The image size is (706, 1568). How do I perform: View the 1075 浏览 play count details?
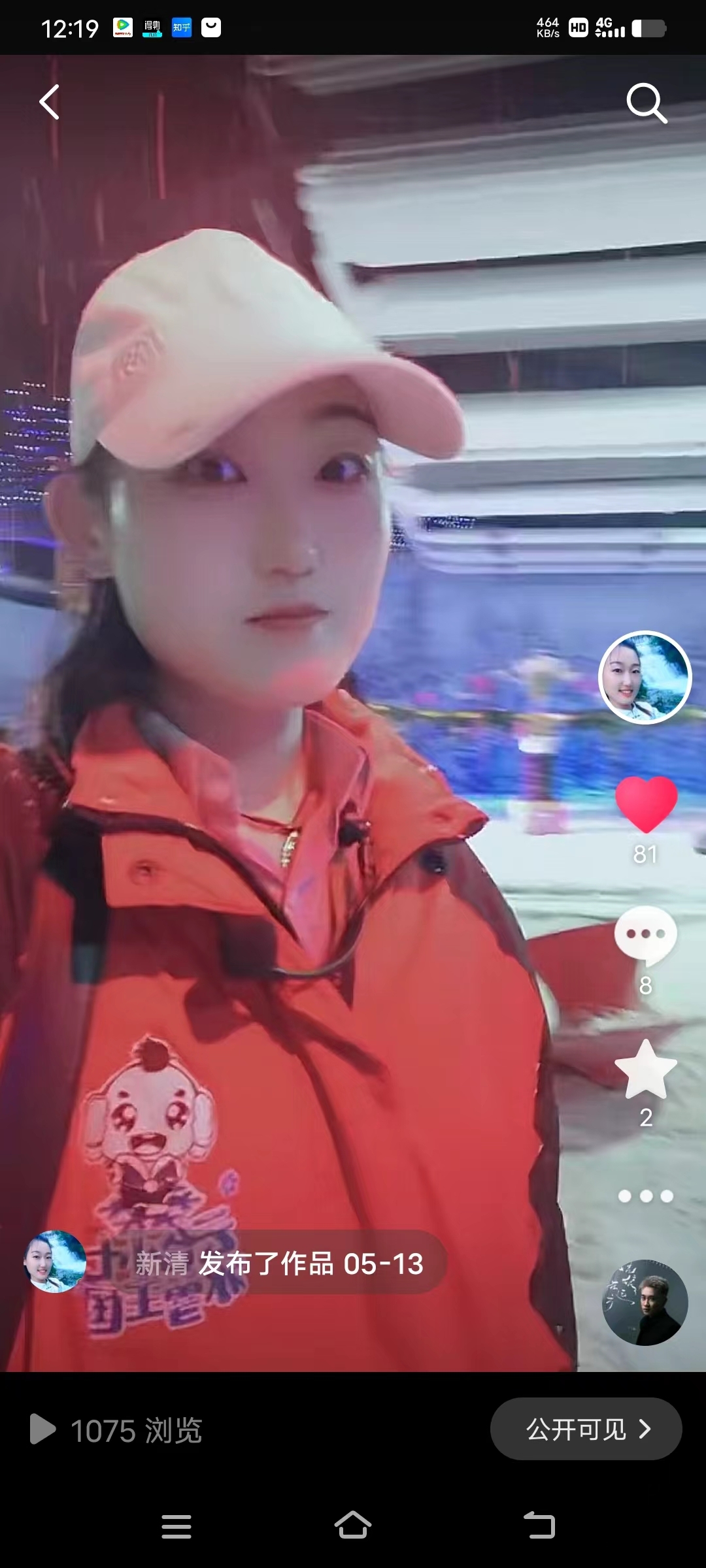pyautogui.click(x=118, y=1429)
